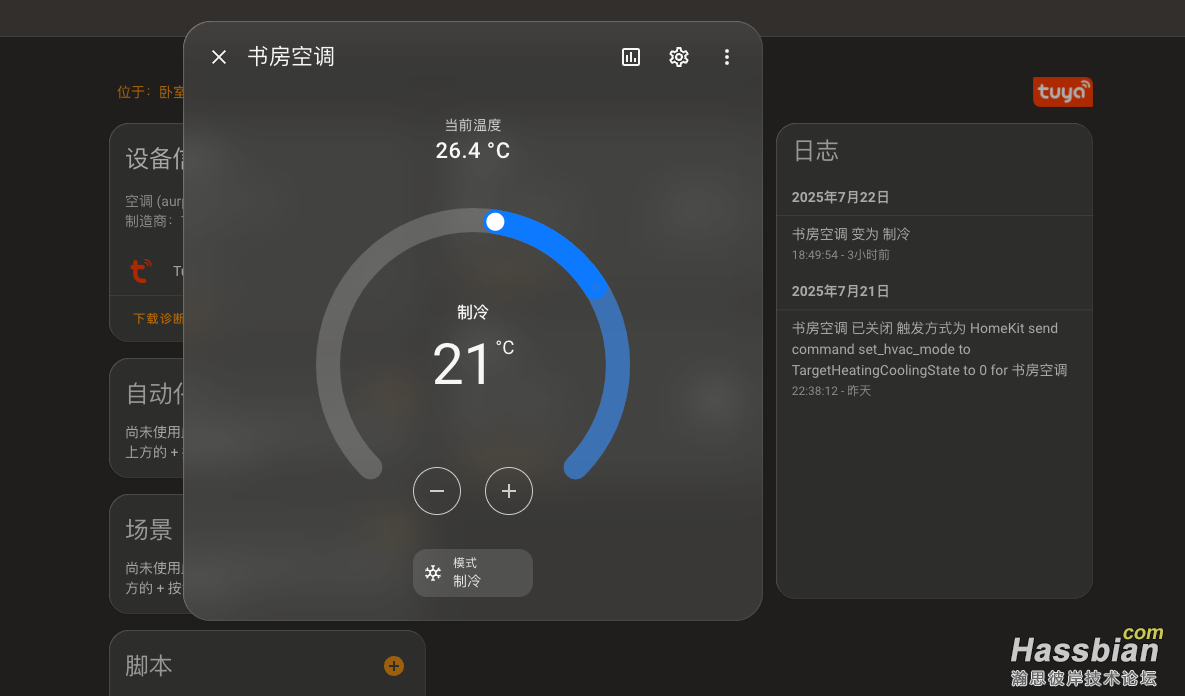Image resolution: width=1185 pixels, height=696 pixels.
Task: Open the history chart icon
Action: 631,57
